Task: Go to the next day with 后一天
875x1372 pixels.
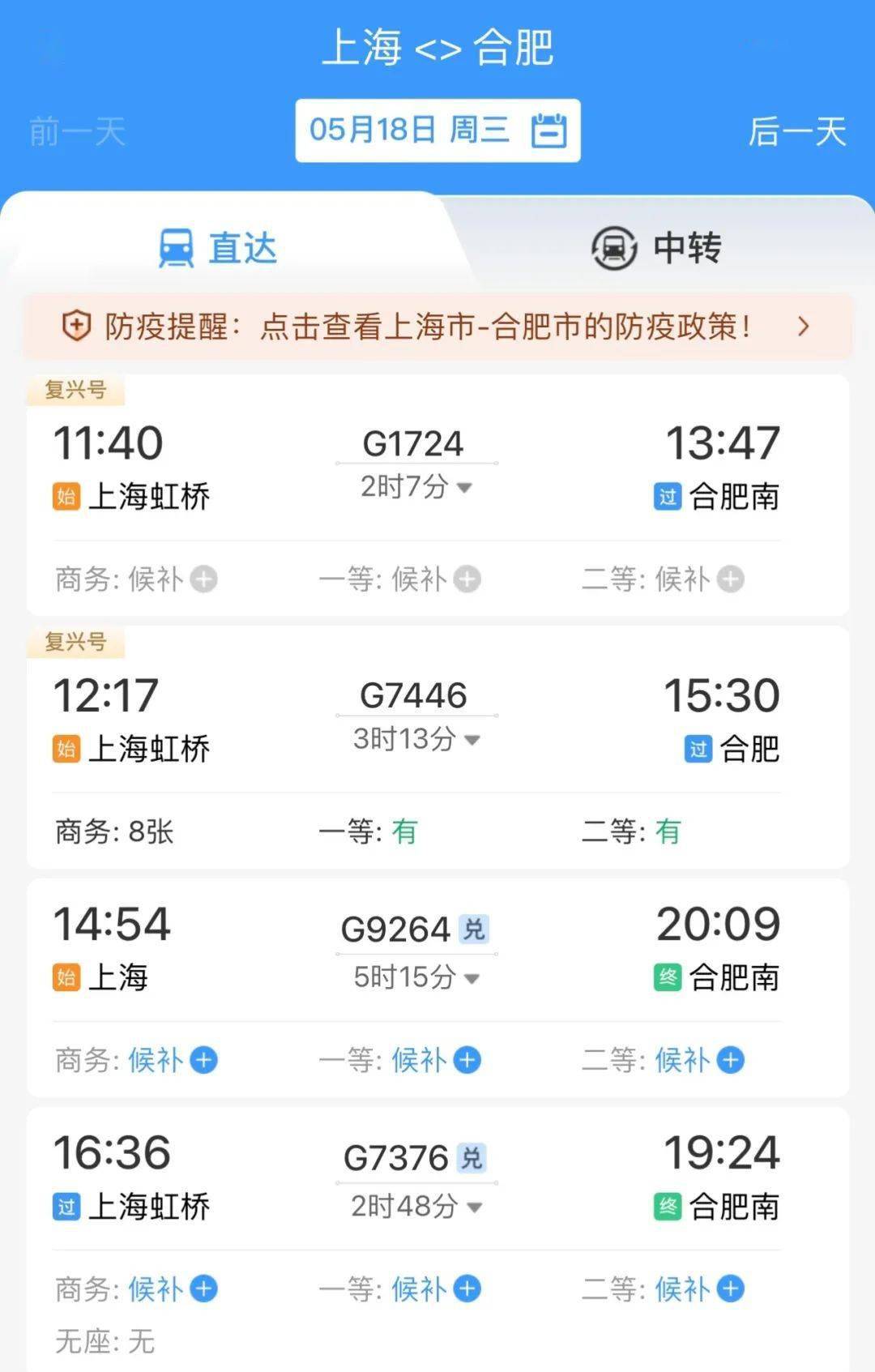Action: (796, 132)
